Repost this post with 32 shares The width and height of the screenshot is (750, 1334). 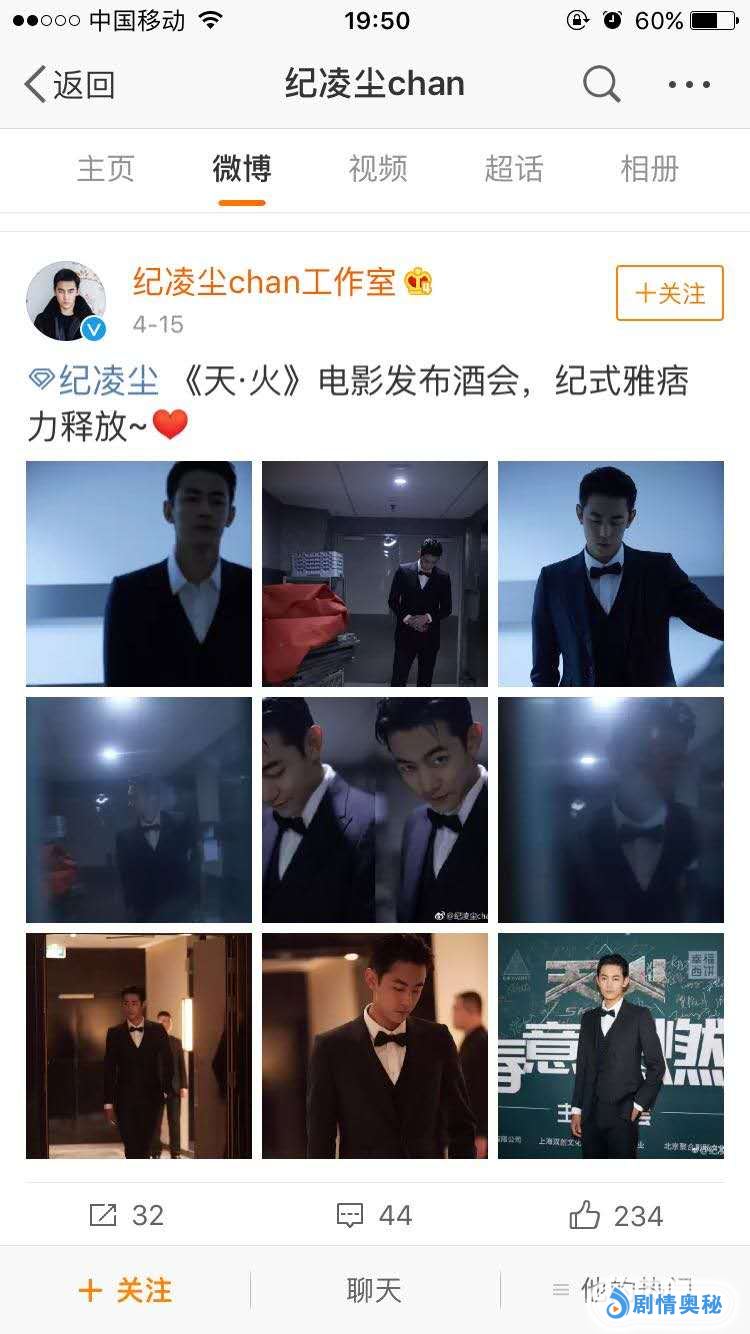(126, 1215)
